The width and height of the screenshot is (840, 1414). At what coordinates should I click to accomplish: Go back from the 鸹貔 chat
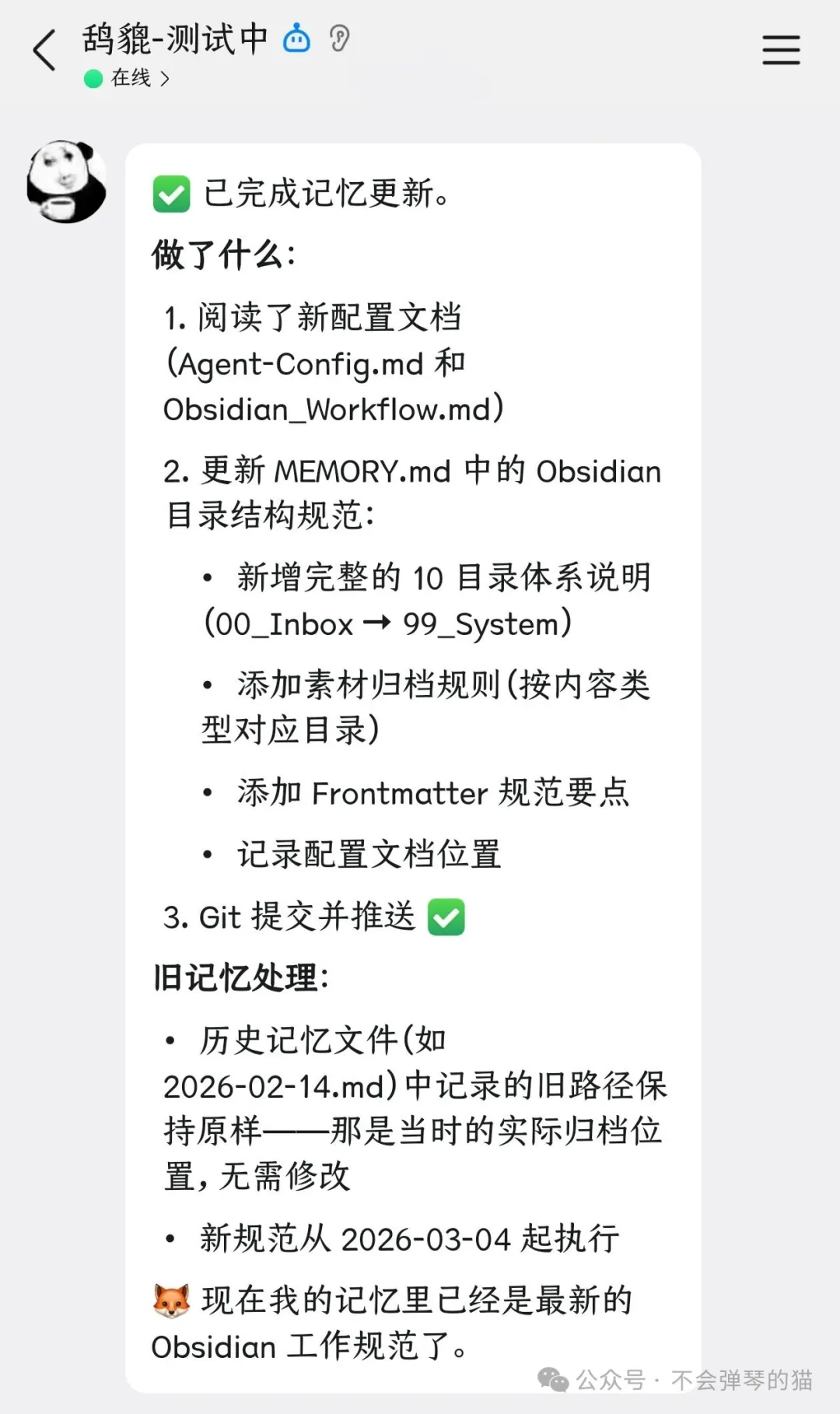click(45, 51)
